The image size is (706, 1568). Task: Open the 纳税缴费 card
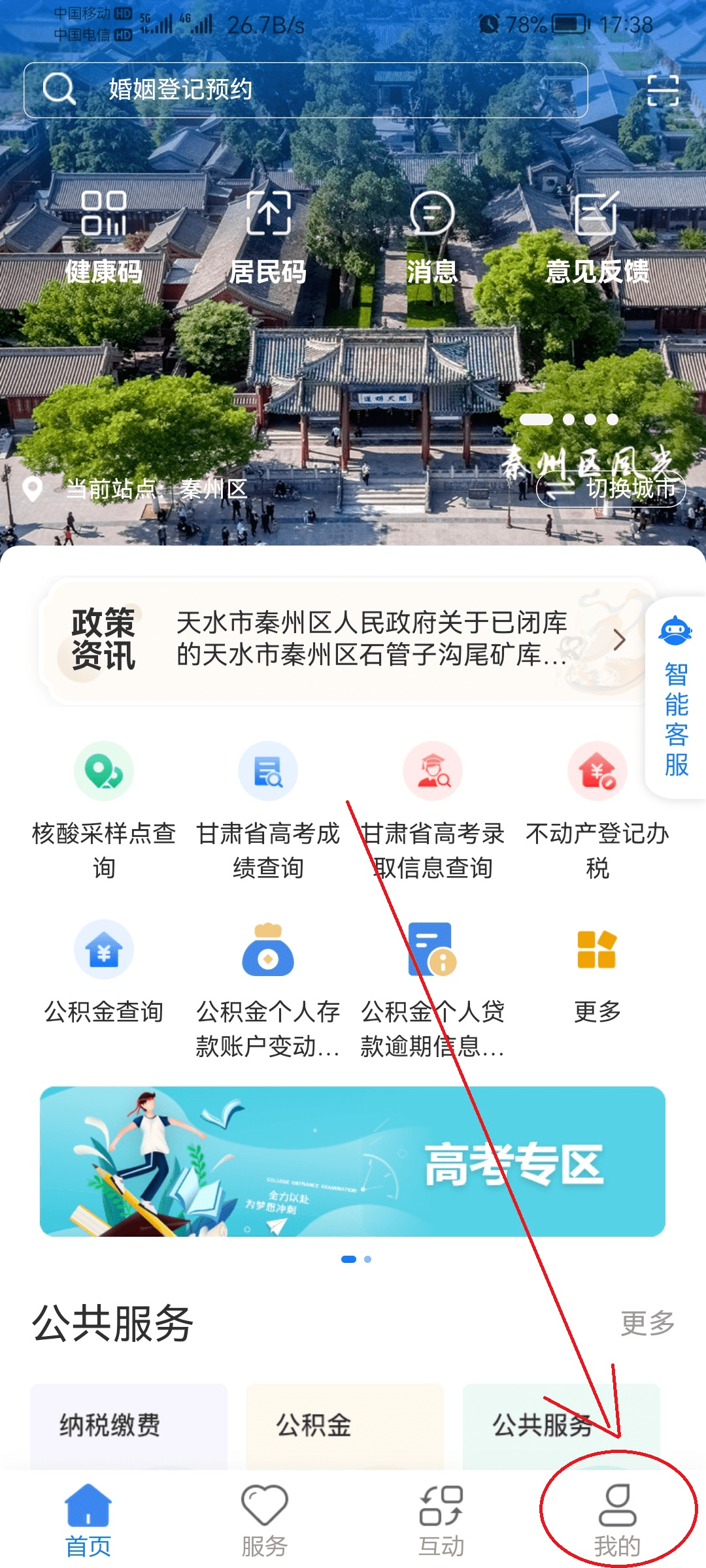pyautogui.click(x=129, y=1425)
